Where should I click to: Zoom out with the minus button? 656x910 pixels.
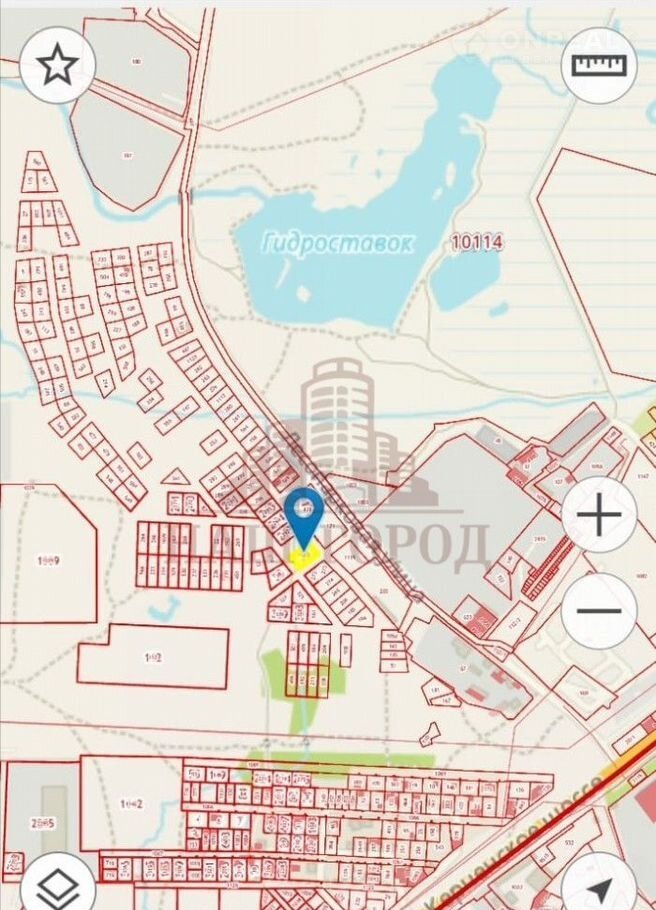(599, 610)
